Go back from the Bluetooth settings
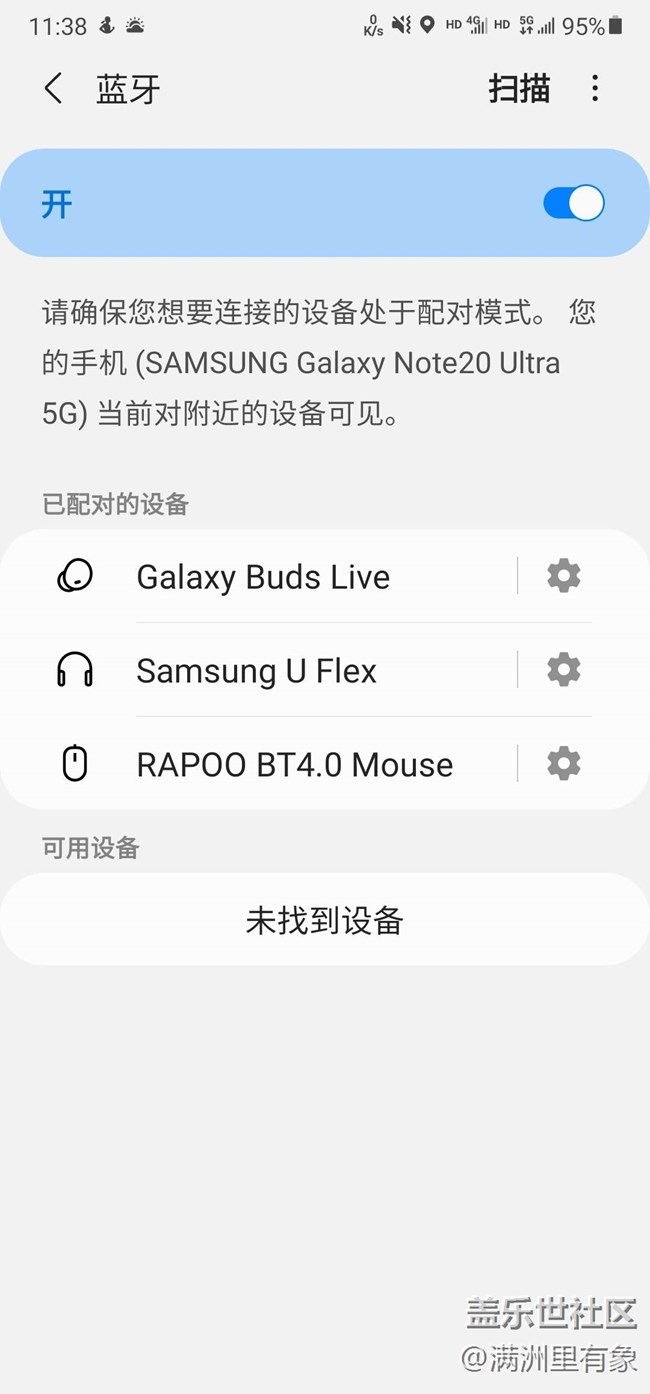 point(53,89)
